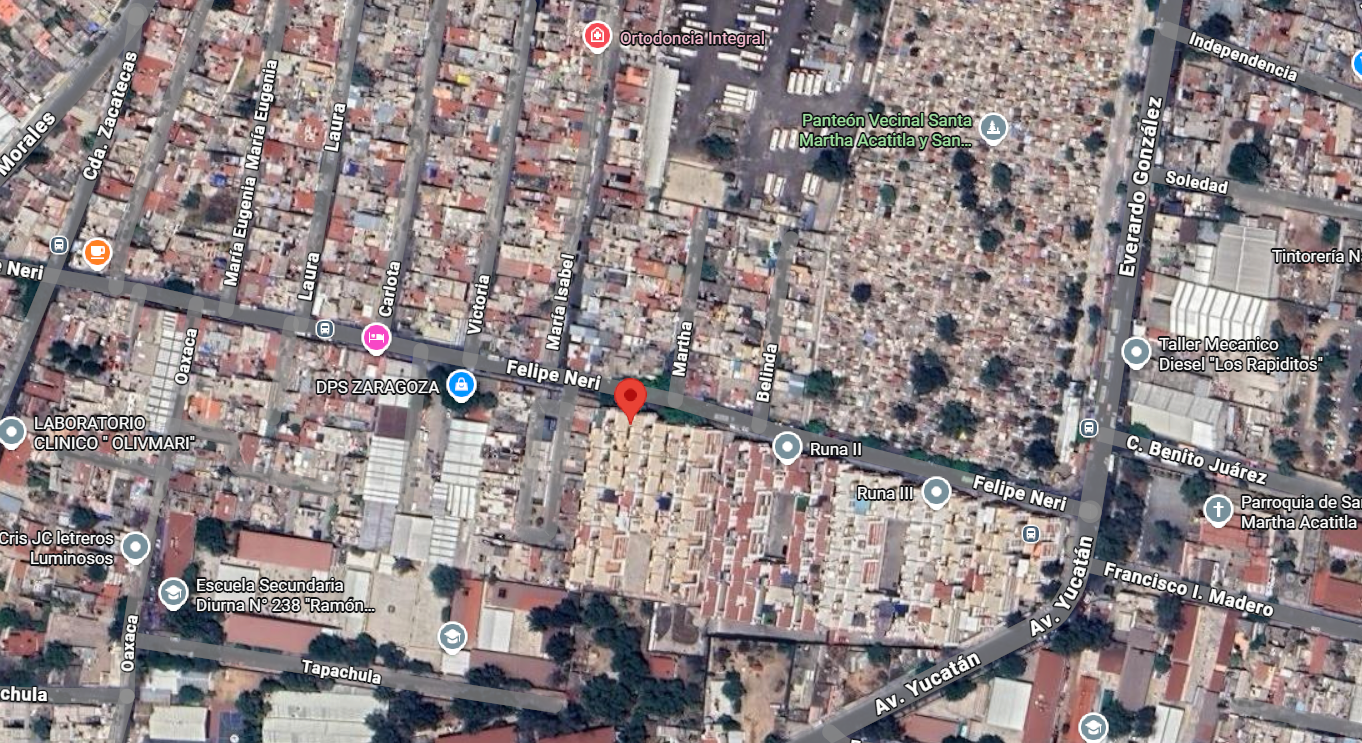Tap the red dropped pin on Felipe Neri

click(x=629, y=400)
